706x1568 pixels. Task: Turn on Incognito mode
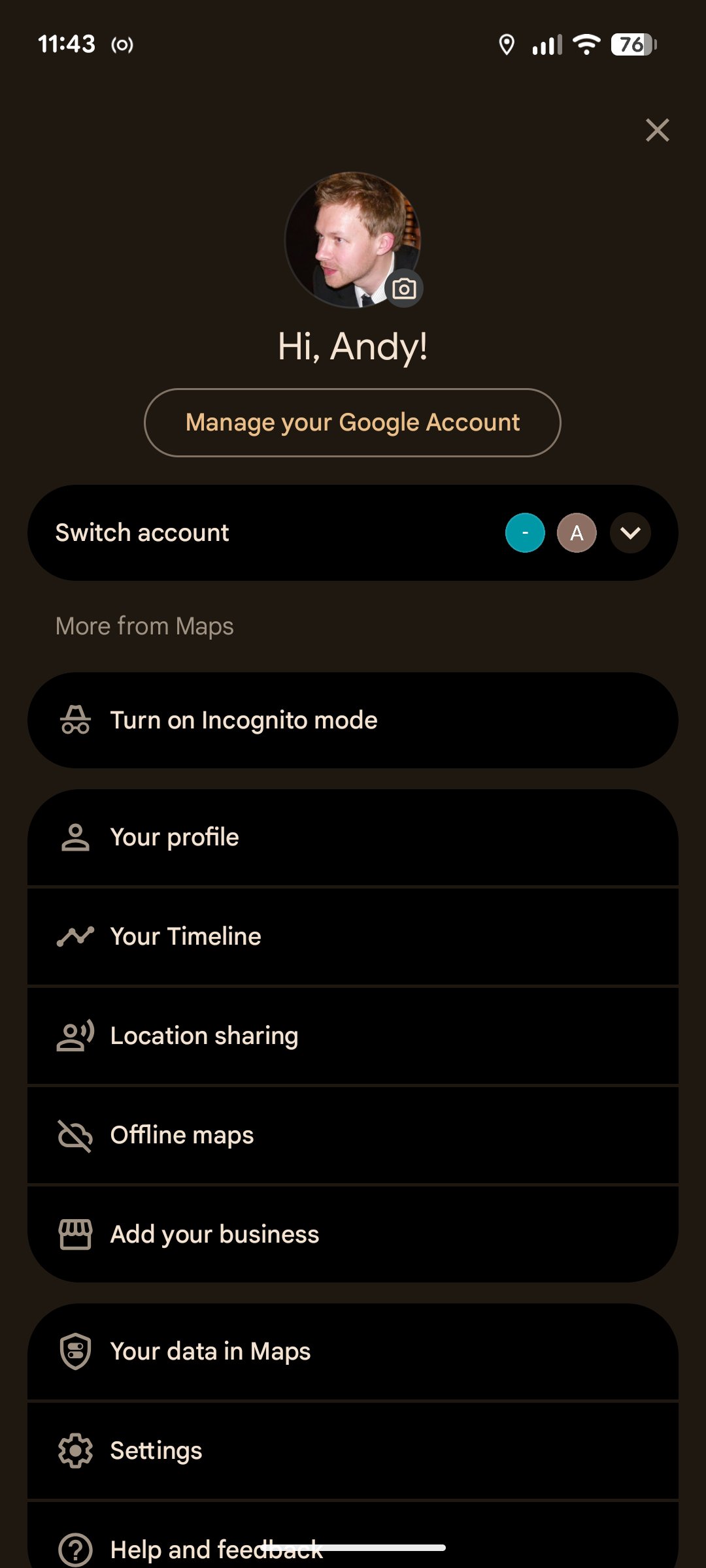(352, 721)
